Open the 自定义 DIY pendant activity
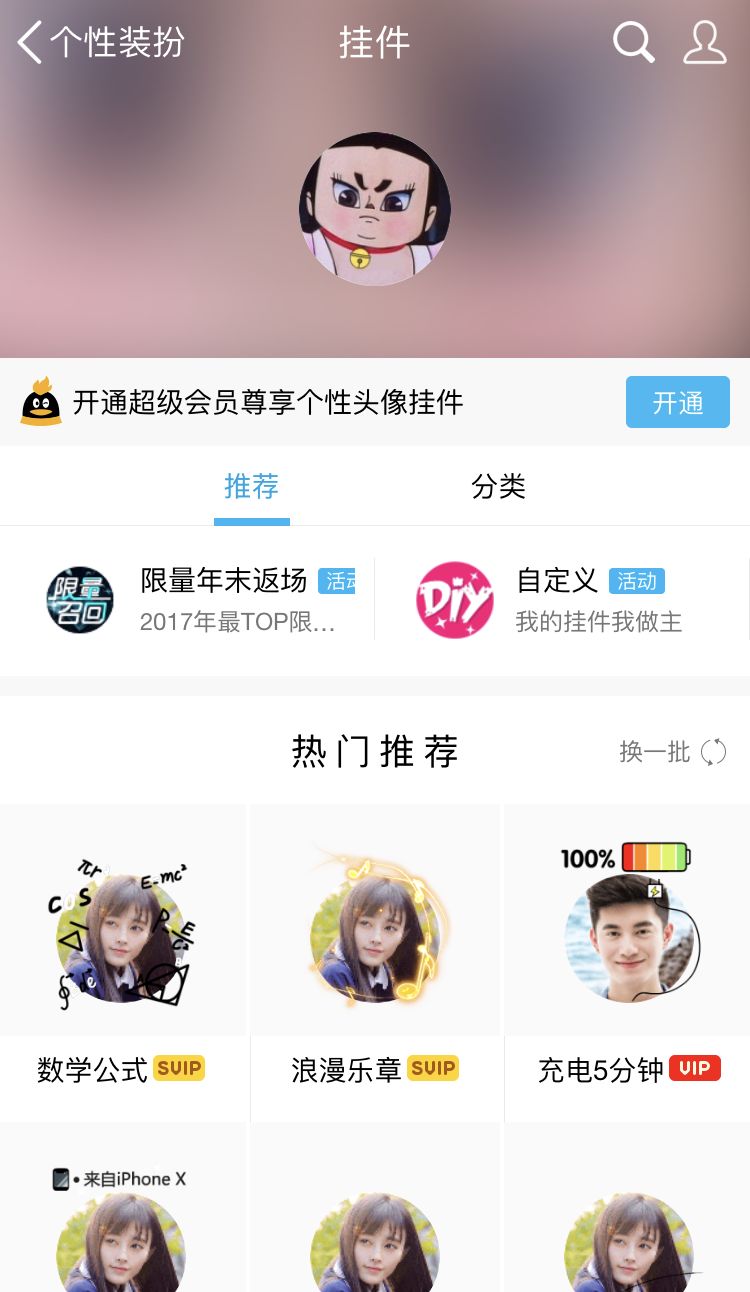The height and width of the screenshot is (1292, 750). point(560,600)
